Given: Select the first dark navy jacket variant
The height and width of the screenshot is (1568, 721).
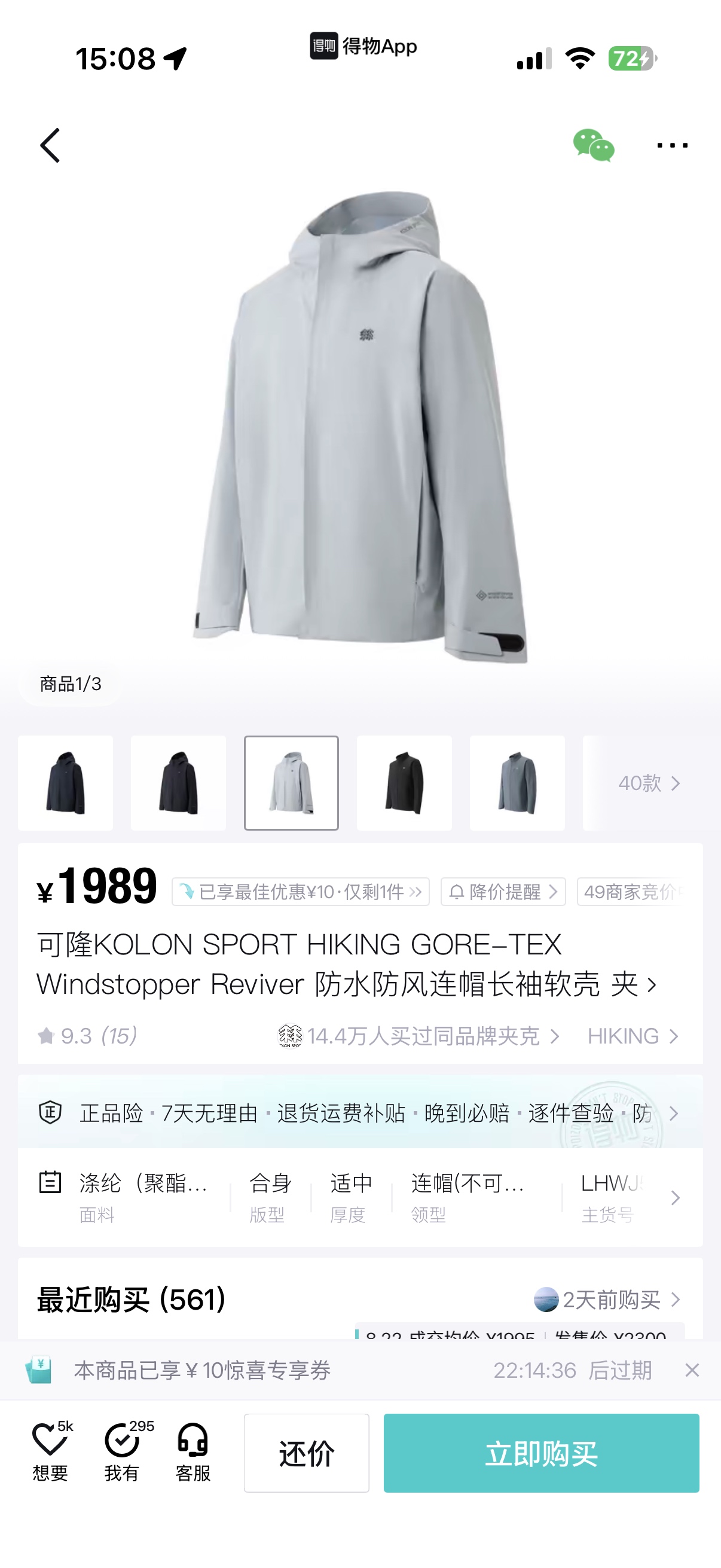Looking at the screenshot, I should point(66,783).
